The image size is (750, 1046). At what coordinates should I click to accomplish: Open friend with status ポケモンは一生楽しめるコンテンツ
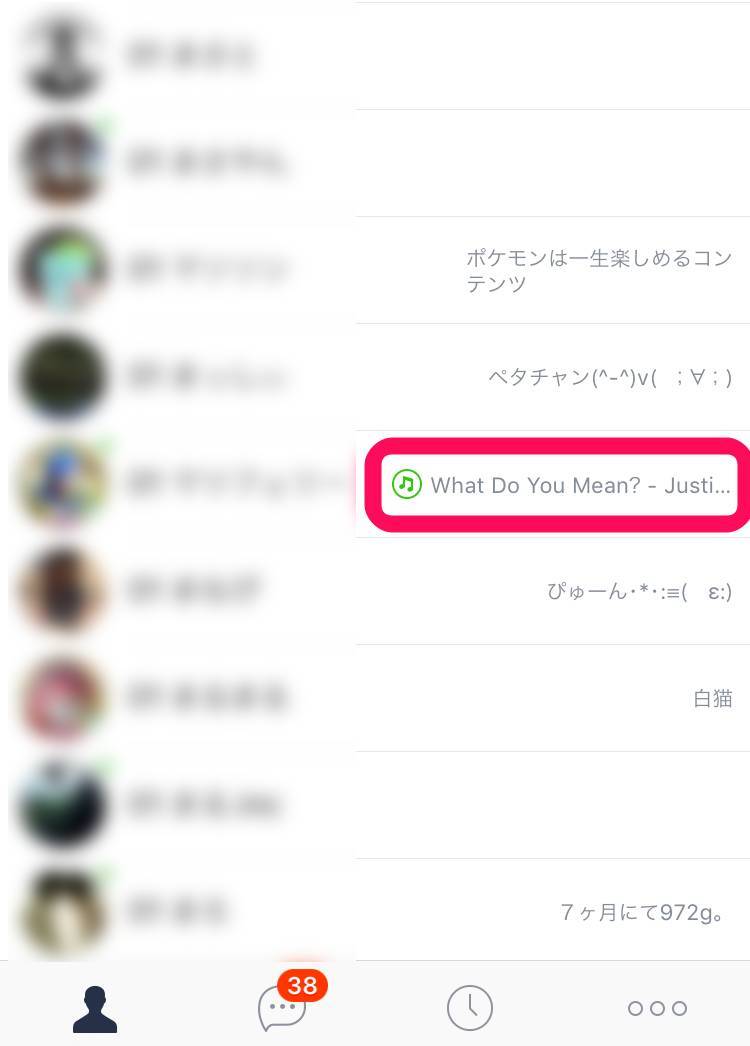point(375,270)
